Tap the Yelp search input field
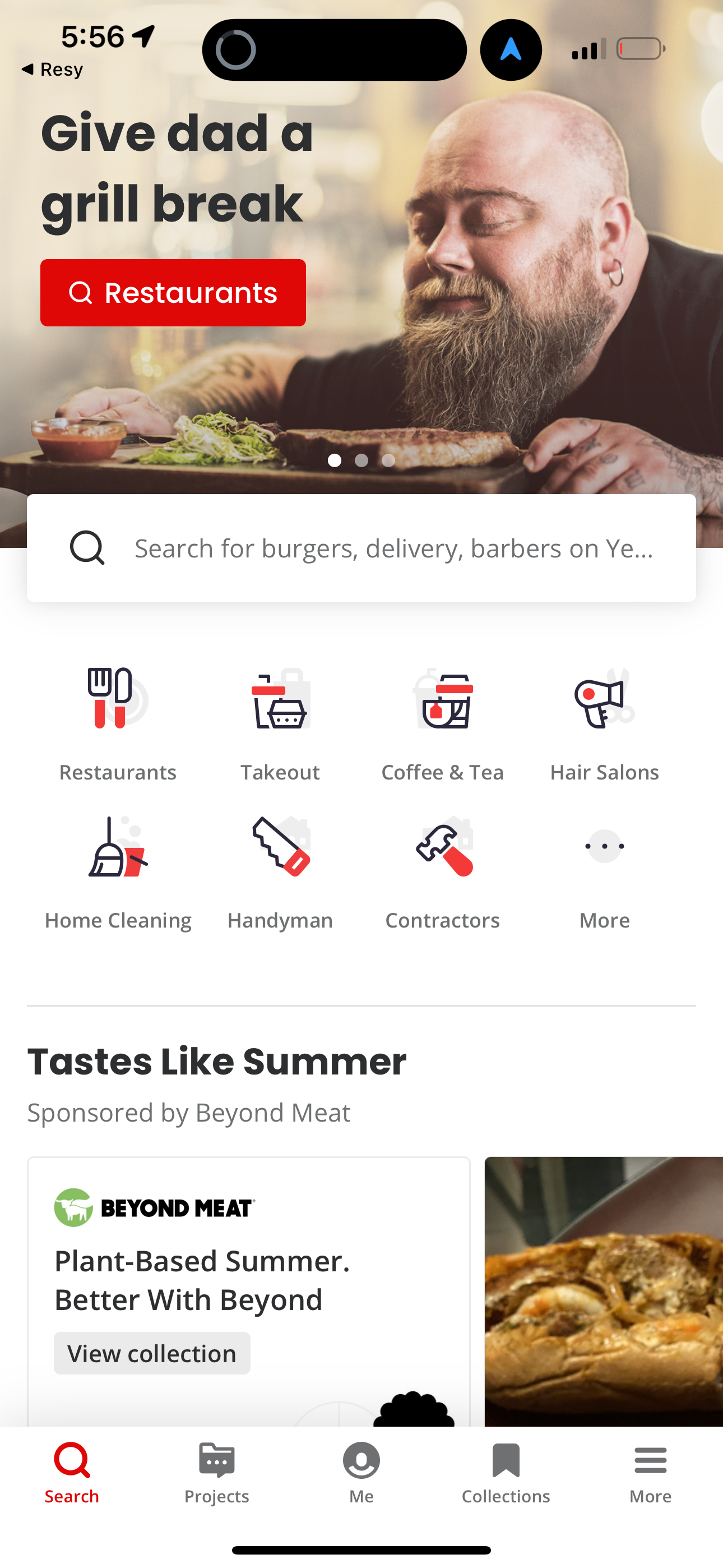 pos(361,547)
